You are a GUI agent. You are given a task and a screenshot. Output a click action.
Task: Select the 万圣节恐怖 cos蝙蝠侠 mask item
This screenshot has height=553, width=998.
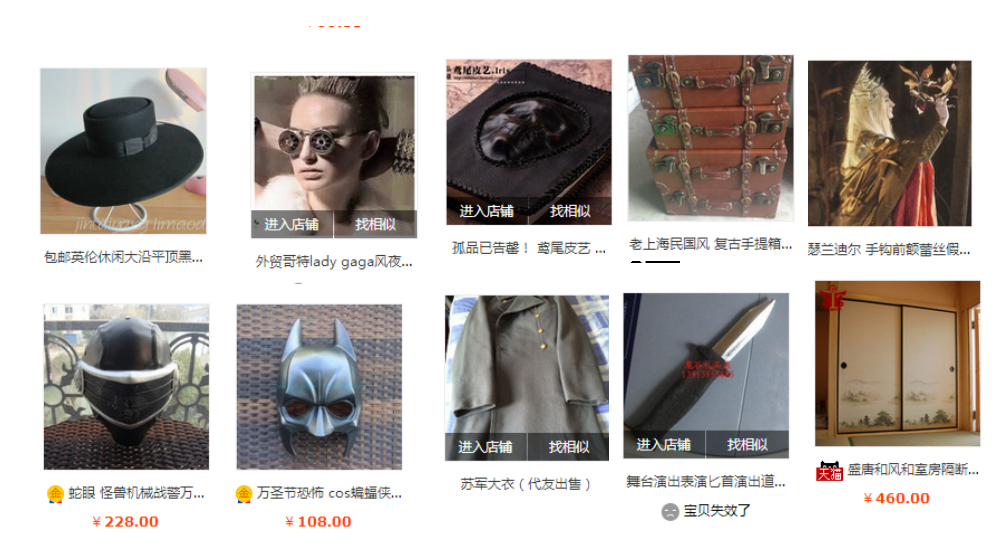[319, 386]
